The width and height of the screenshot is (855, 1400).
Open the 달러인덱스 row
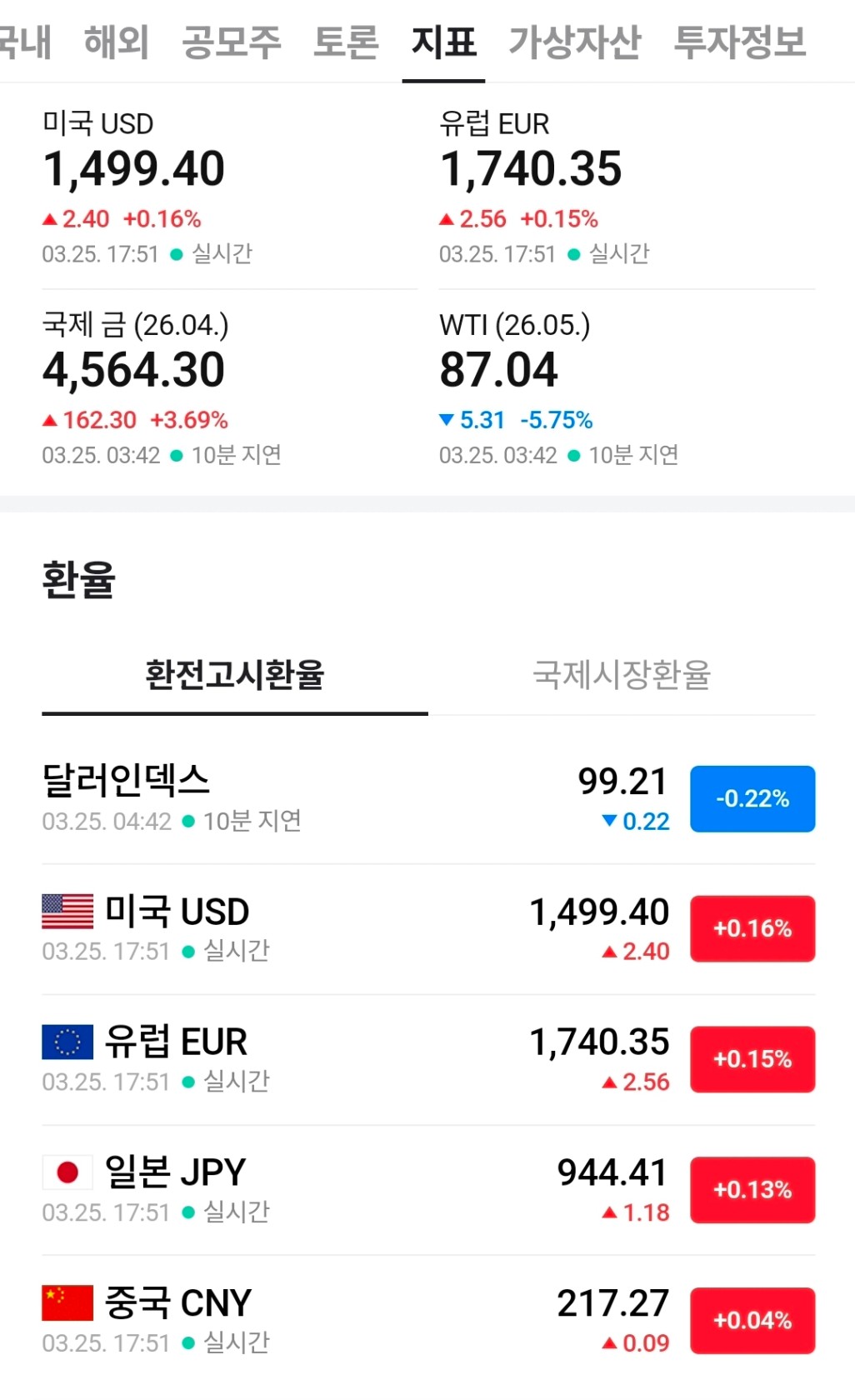428,798
